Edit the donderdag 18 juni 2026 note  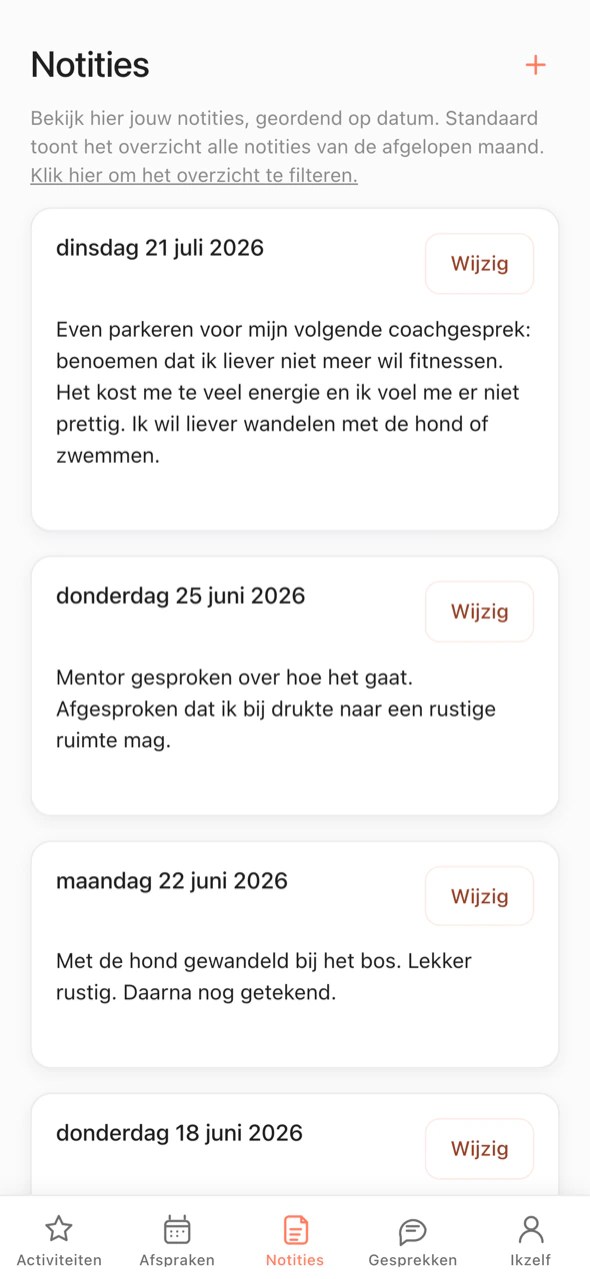tap(479, 1149)
